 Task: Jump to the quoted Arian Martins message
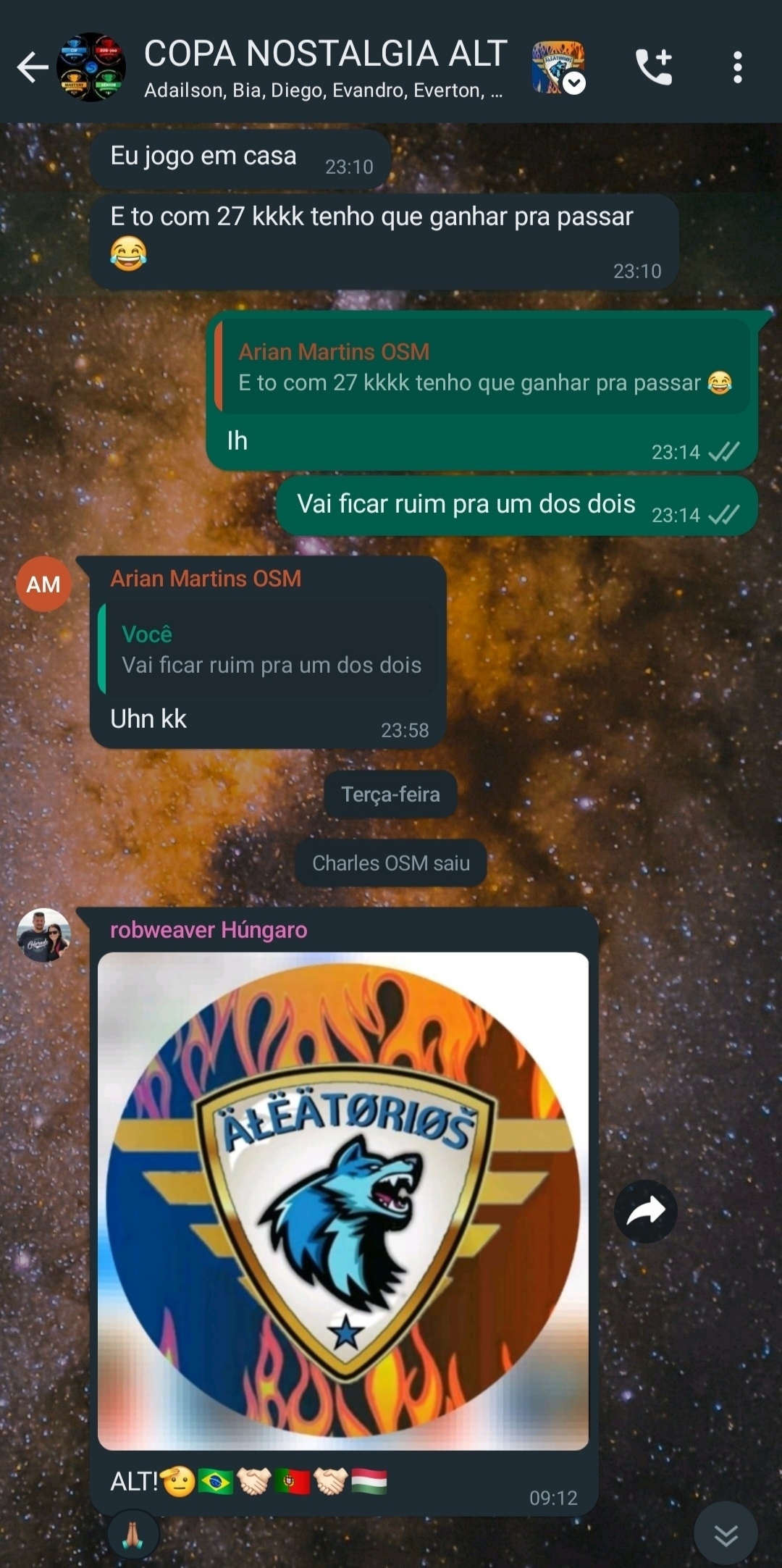coord(482,368)
